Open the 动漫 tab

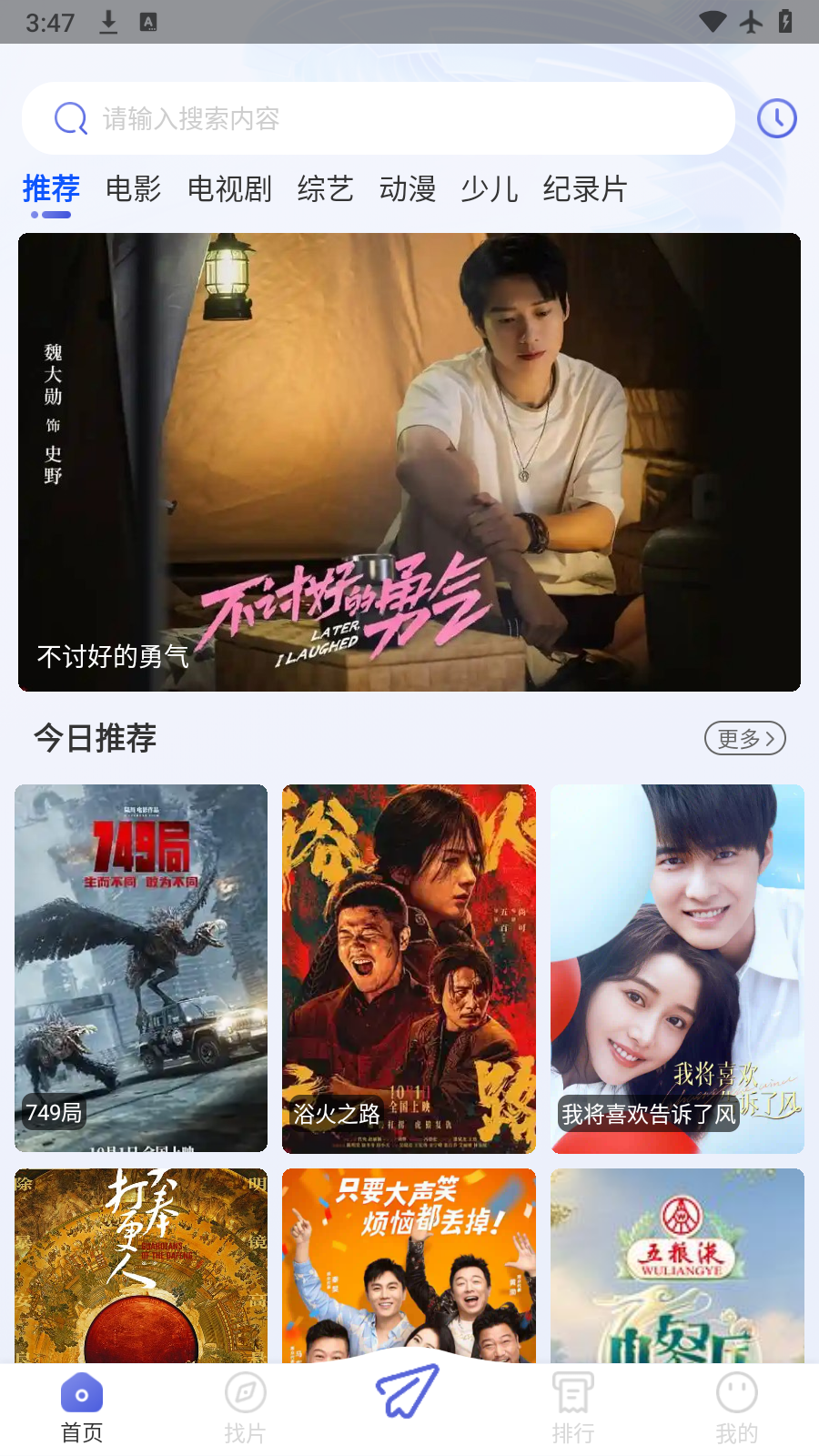(x=408, y=189)
